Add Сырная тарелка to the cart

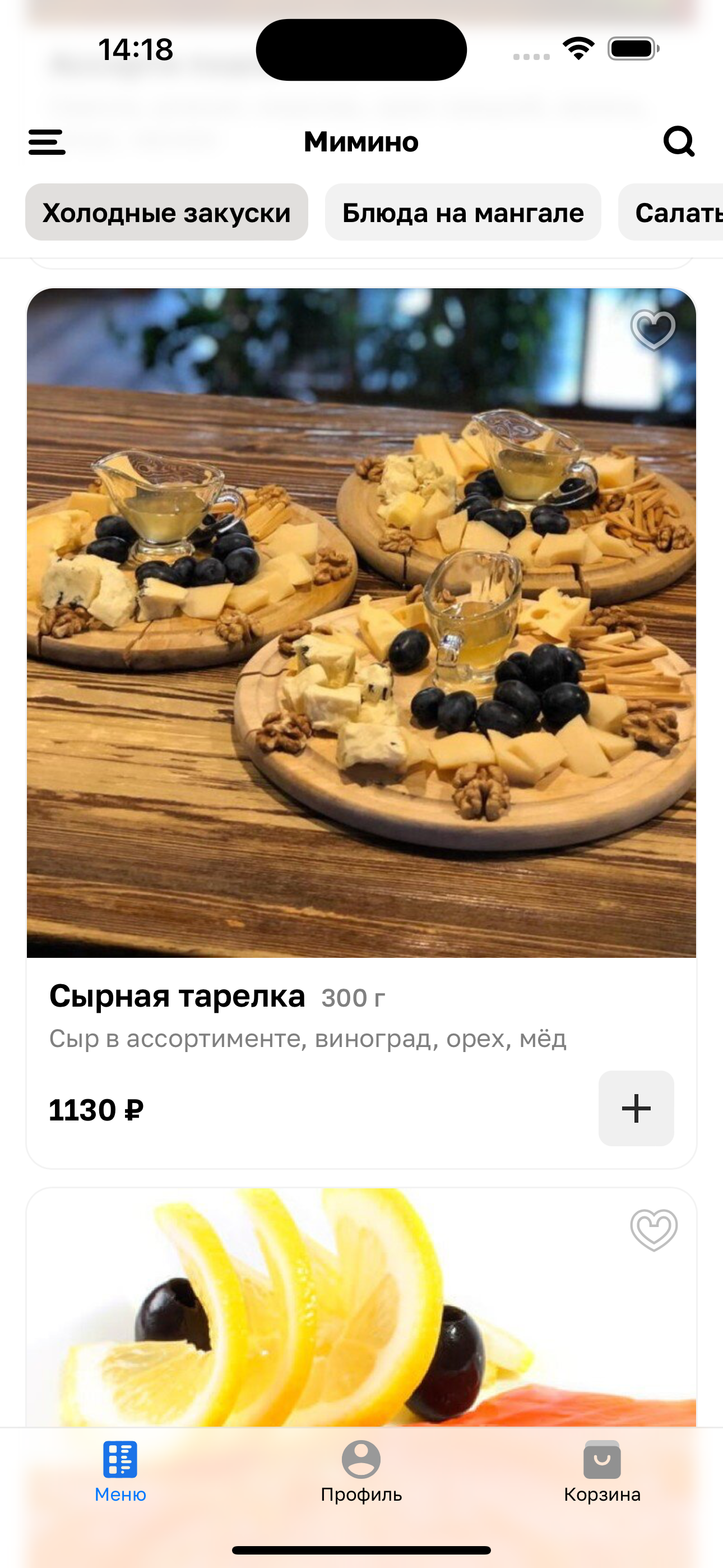pyautogui.click(x=636, y=1108)
